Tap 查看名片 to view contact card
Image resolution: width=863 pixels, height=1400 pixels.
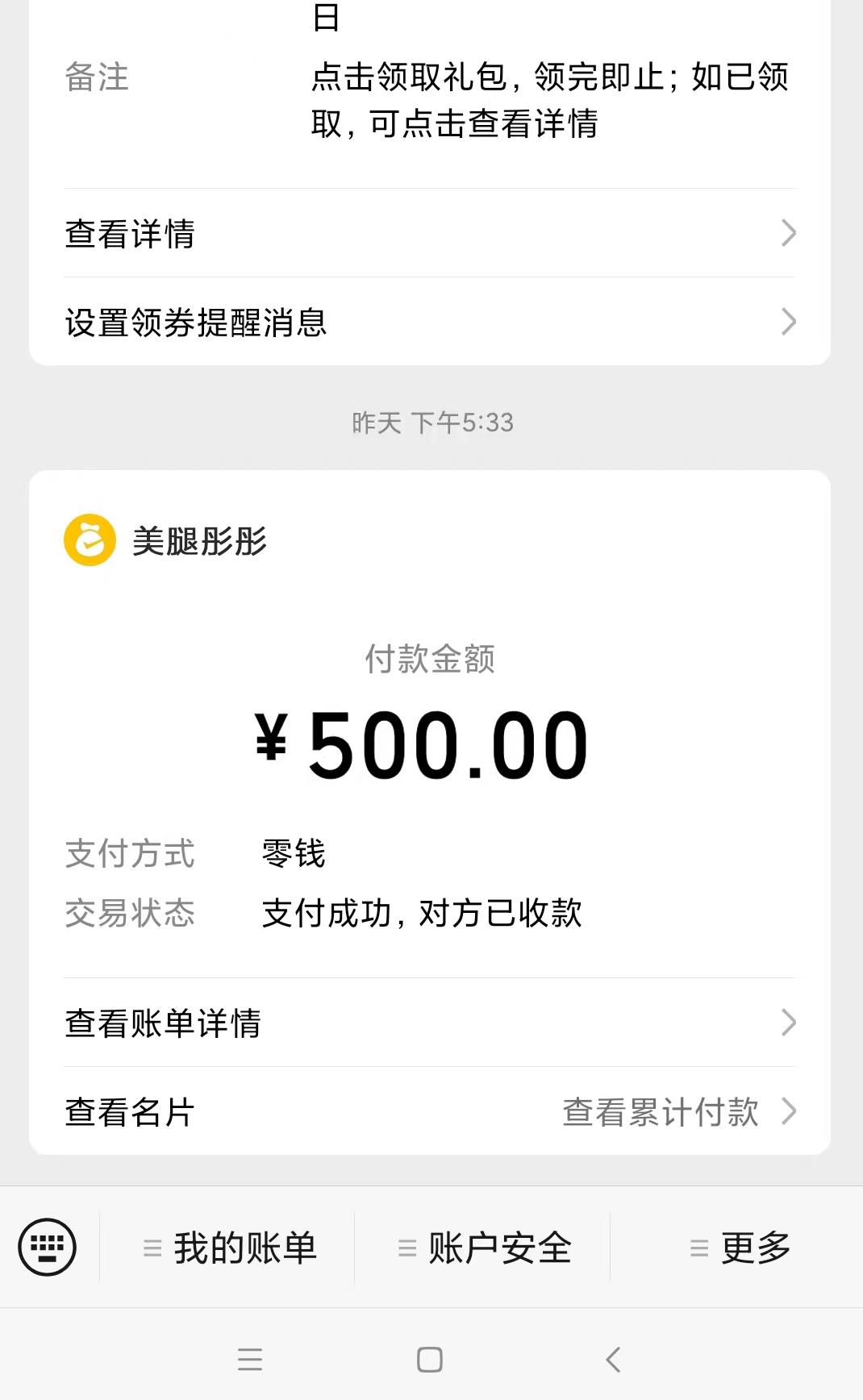(131, 1112)
